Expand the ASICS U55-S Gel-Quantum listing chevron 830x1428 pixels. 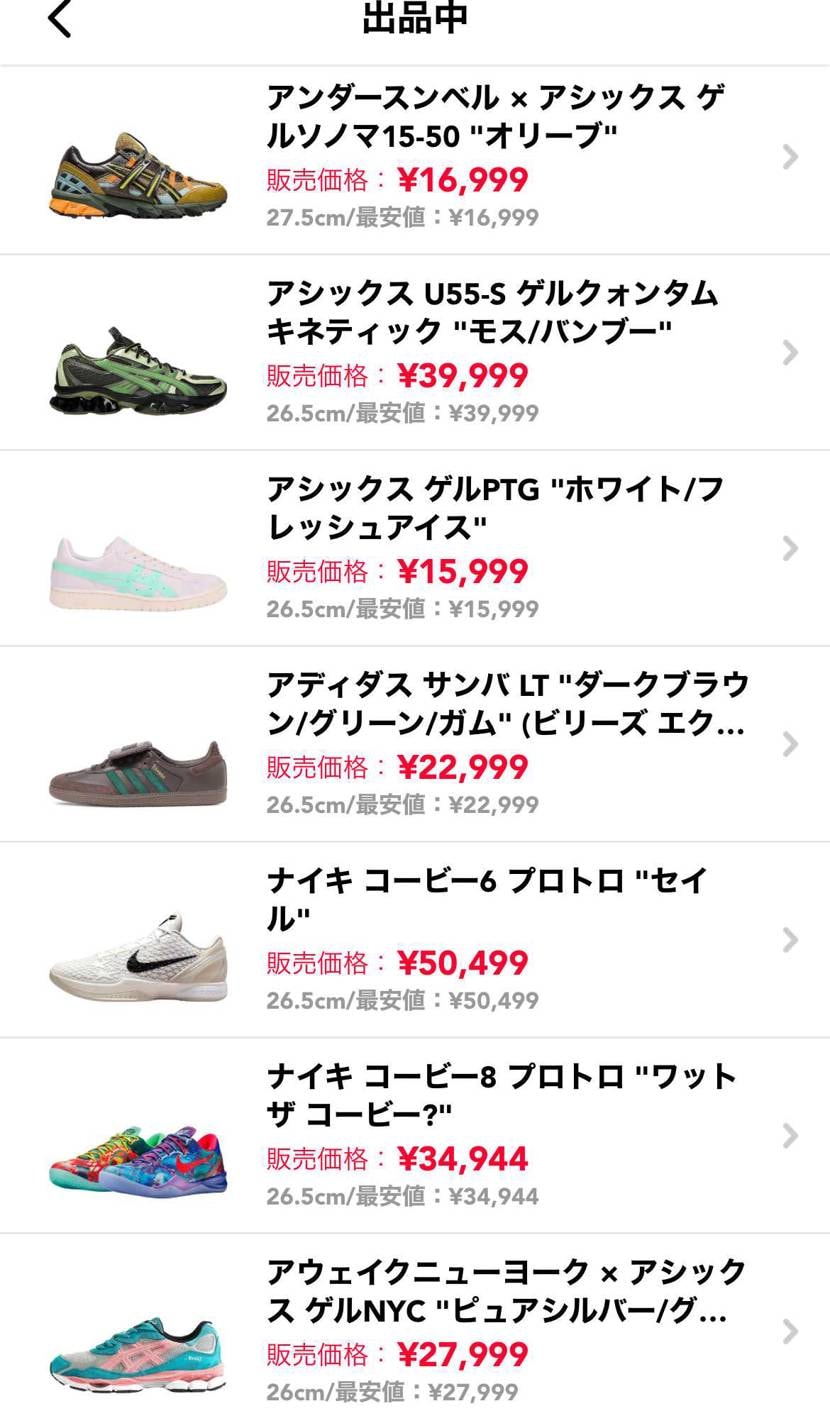click(790, 352)
